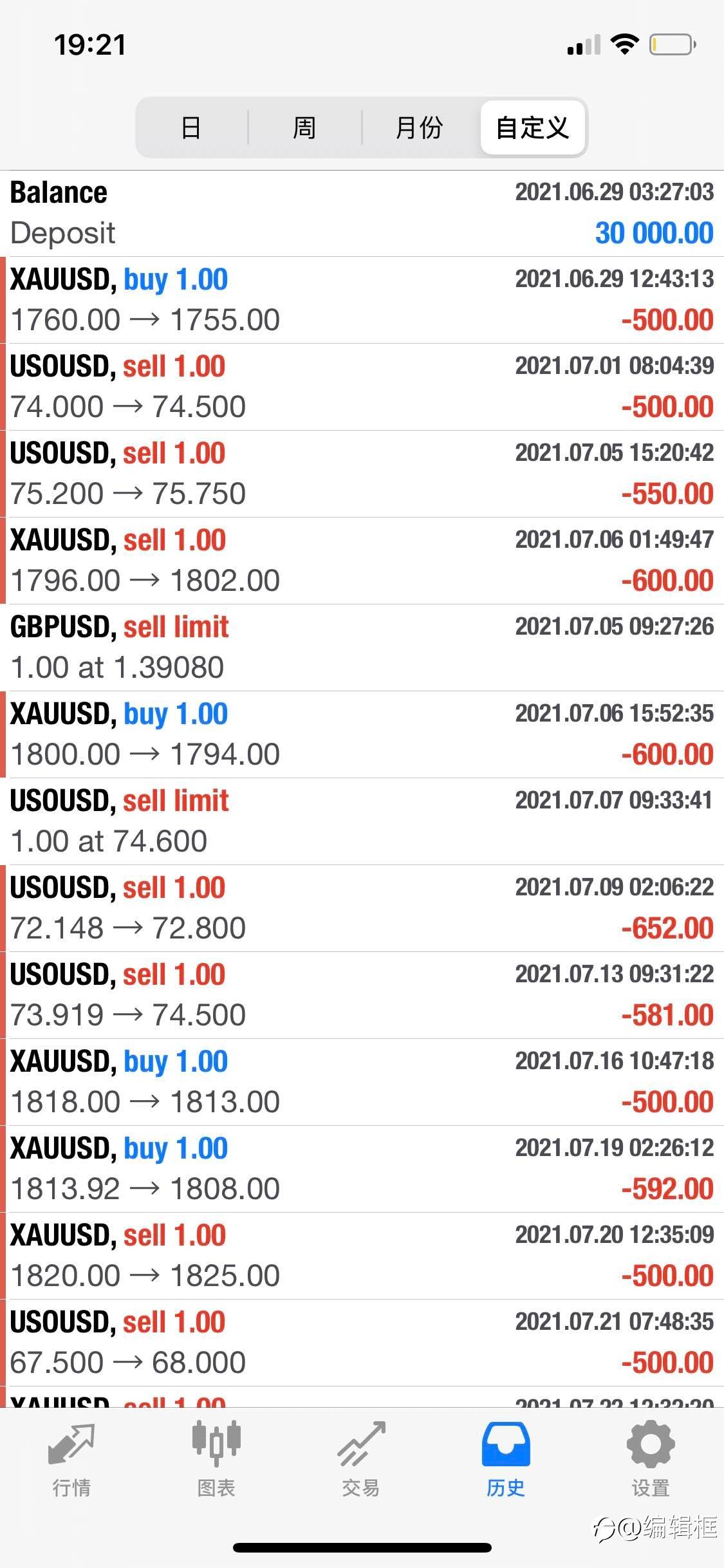This screenshot has width=724, height=1568.
Task: Open the USOUSD sell limit at 74.600 order
Action: pyautogui.click(x=362, y=821)
